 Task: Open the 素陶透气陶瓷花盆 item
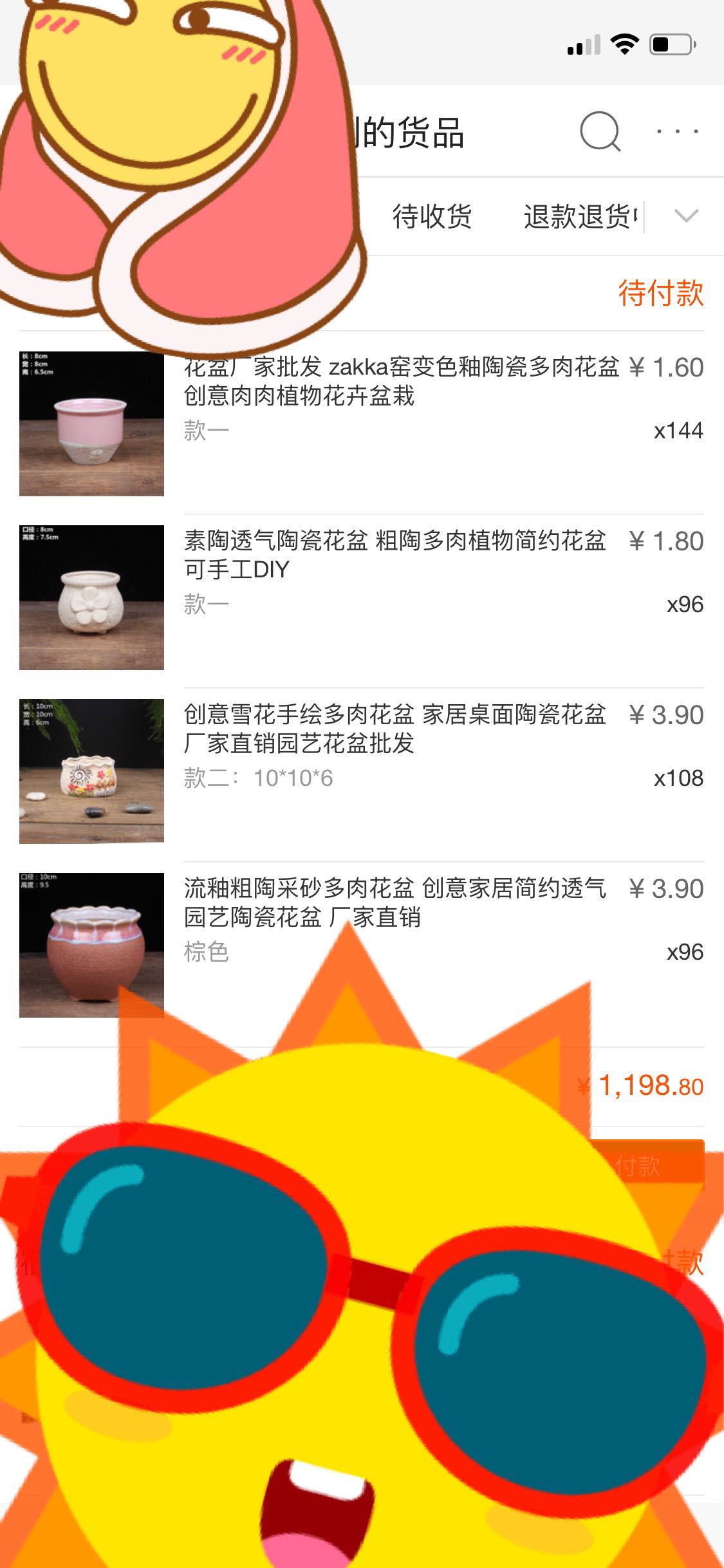(394, 555)
